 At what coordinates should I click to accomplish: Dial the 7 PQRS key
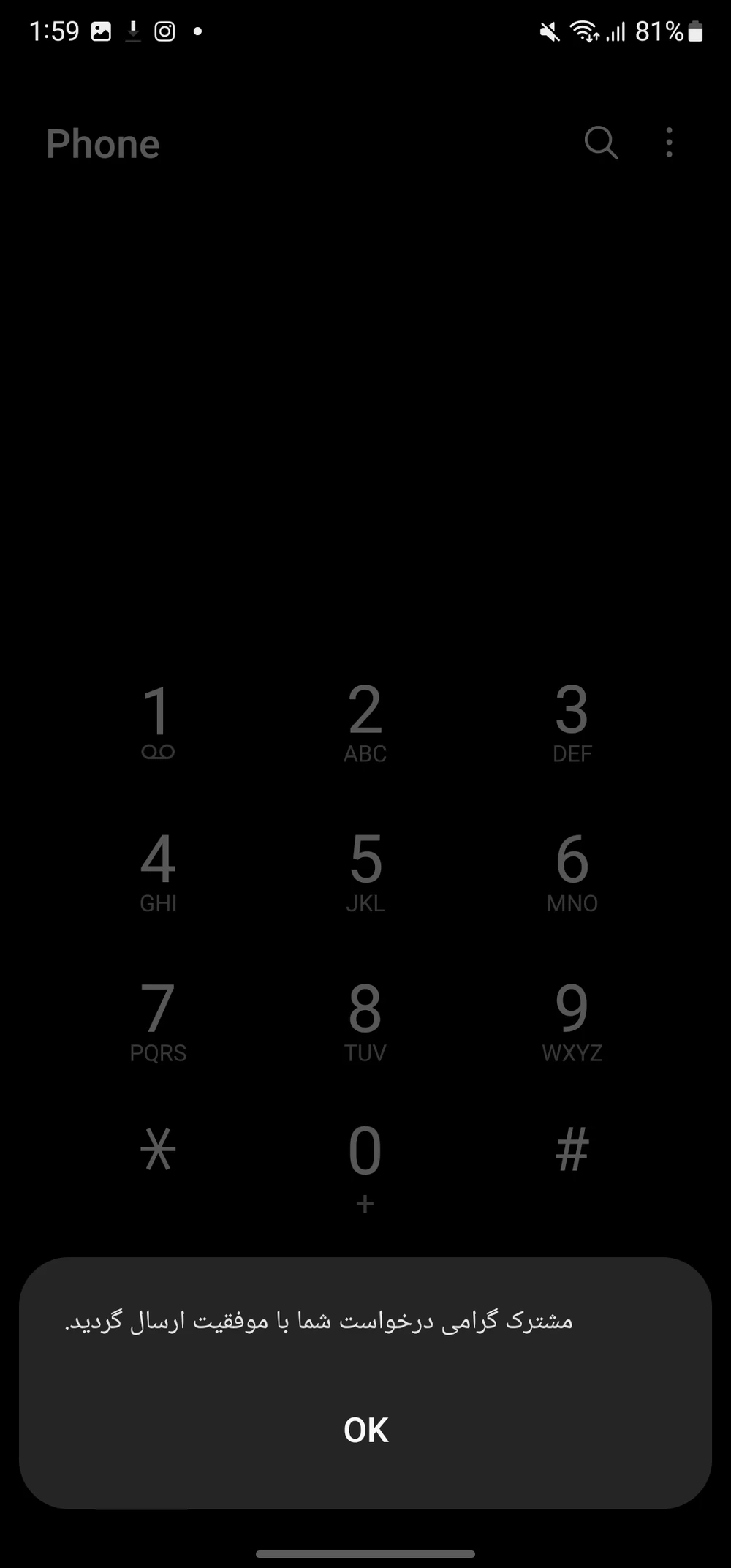point(157,1020)
